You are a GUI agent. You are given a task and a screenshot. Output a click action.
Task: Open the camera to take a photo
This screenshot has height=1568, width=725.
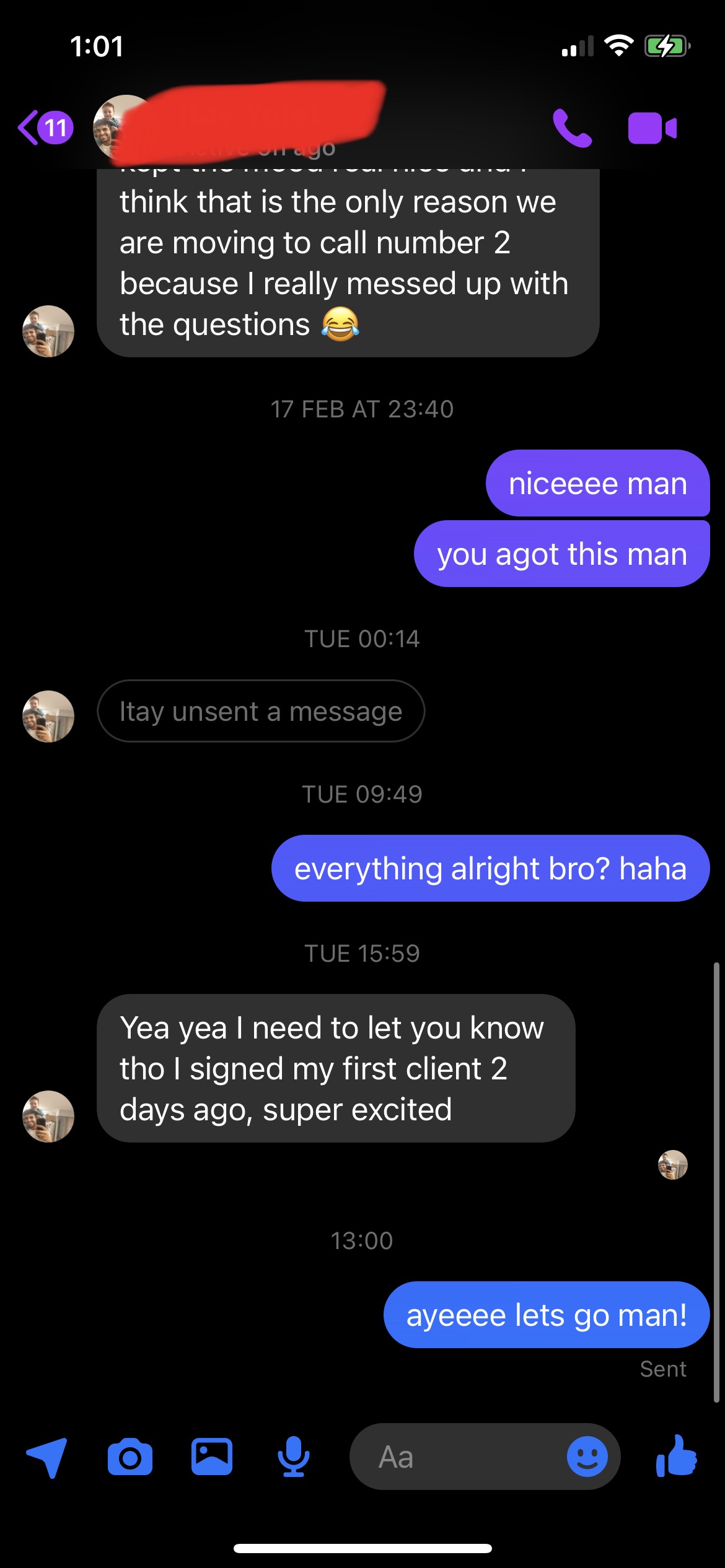pos(130,1457)
